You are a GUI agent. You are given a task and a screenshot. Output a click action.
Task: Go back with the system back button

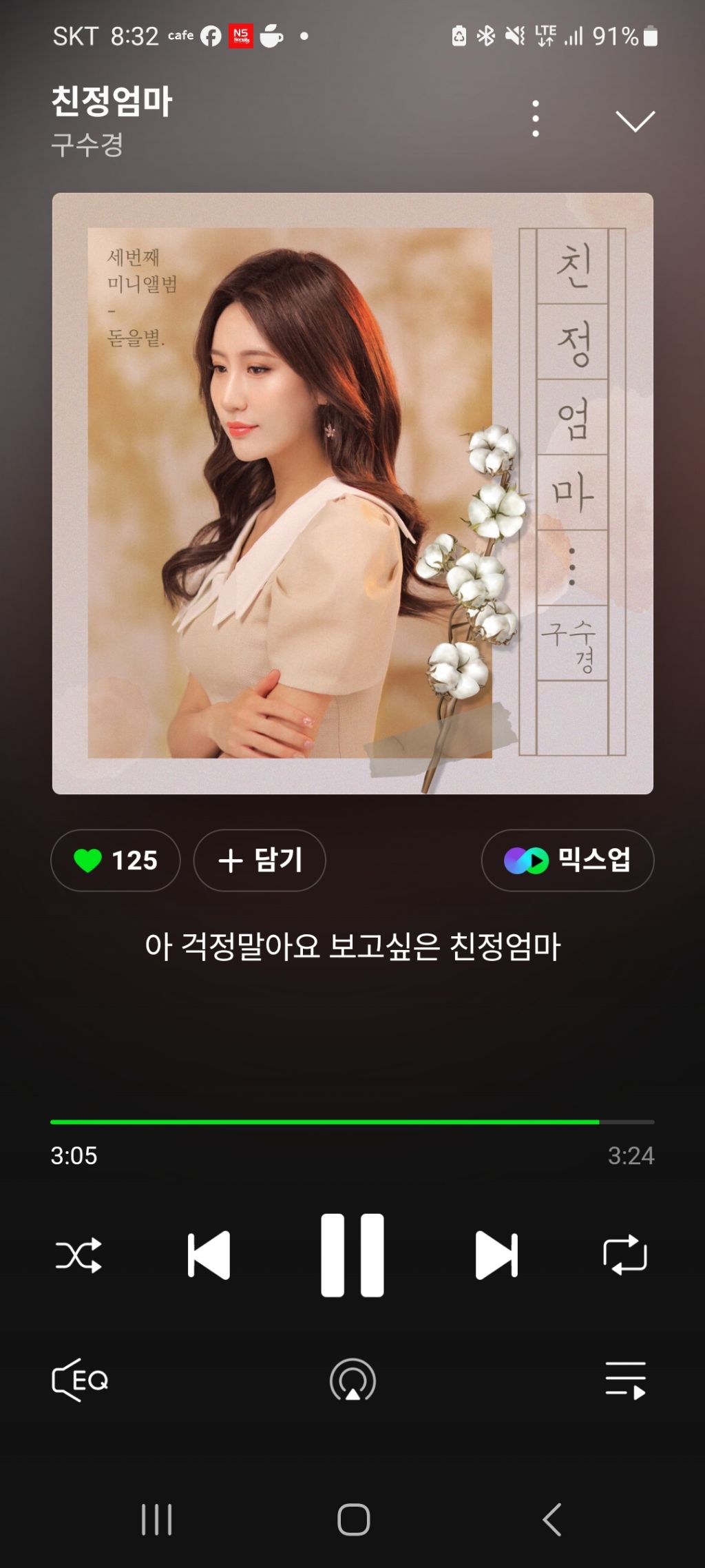[551, 1519]
